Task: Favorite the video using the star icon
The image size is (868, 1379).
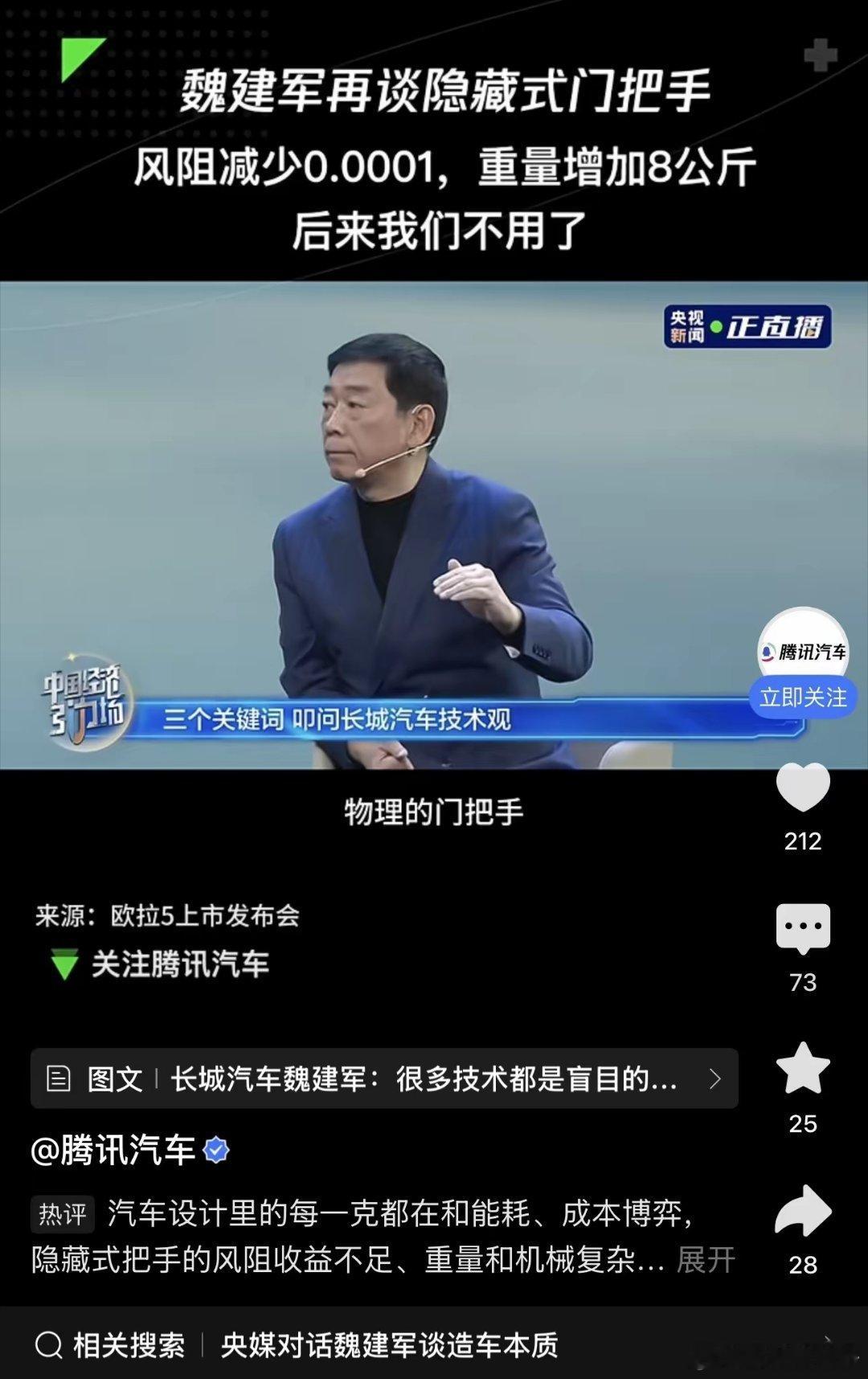Action: (801, 1069)
